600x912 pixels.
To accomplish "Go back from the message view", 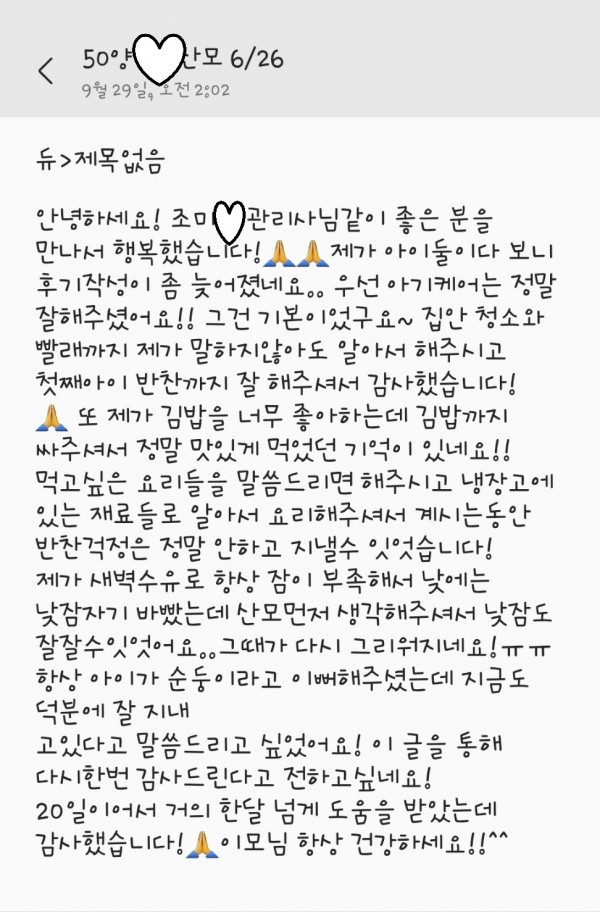I will (45, 71).
